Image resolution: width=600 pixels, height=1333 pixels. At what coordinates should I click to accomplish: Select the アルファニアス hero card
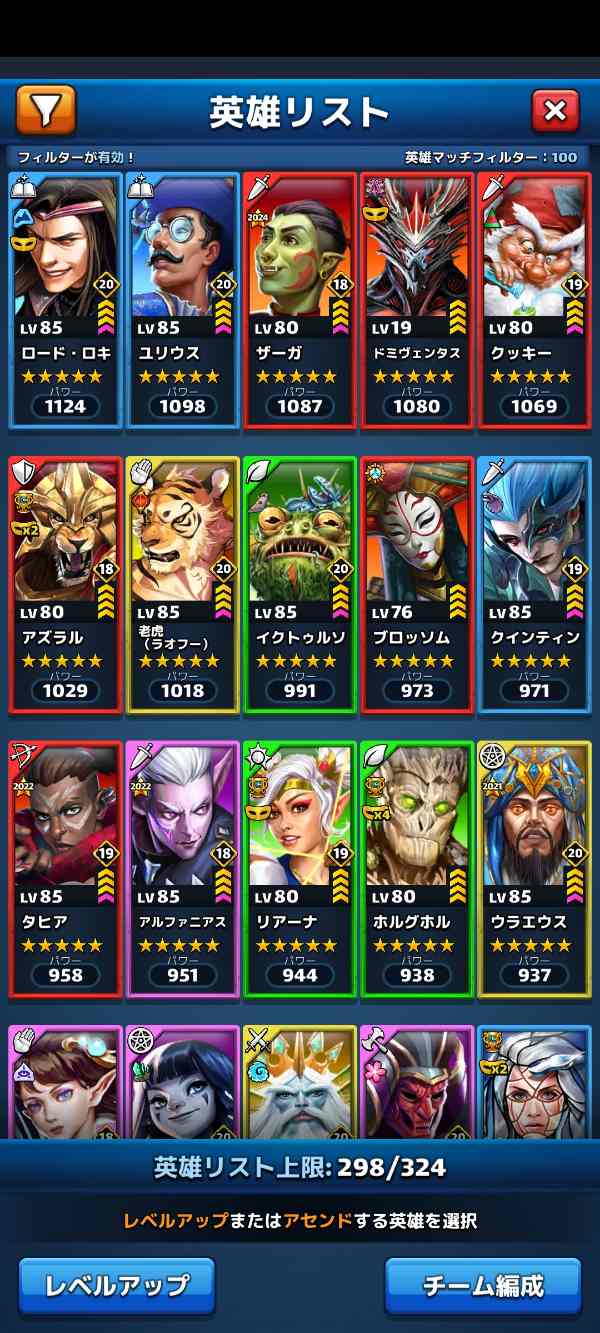pos(182,870)
